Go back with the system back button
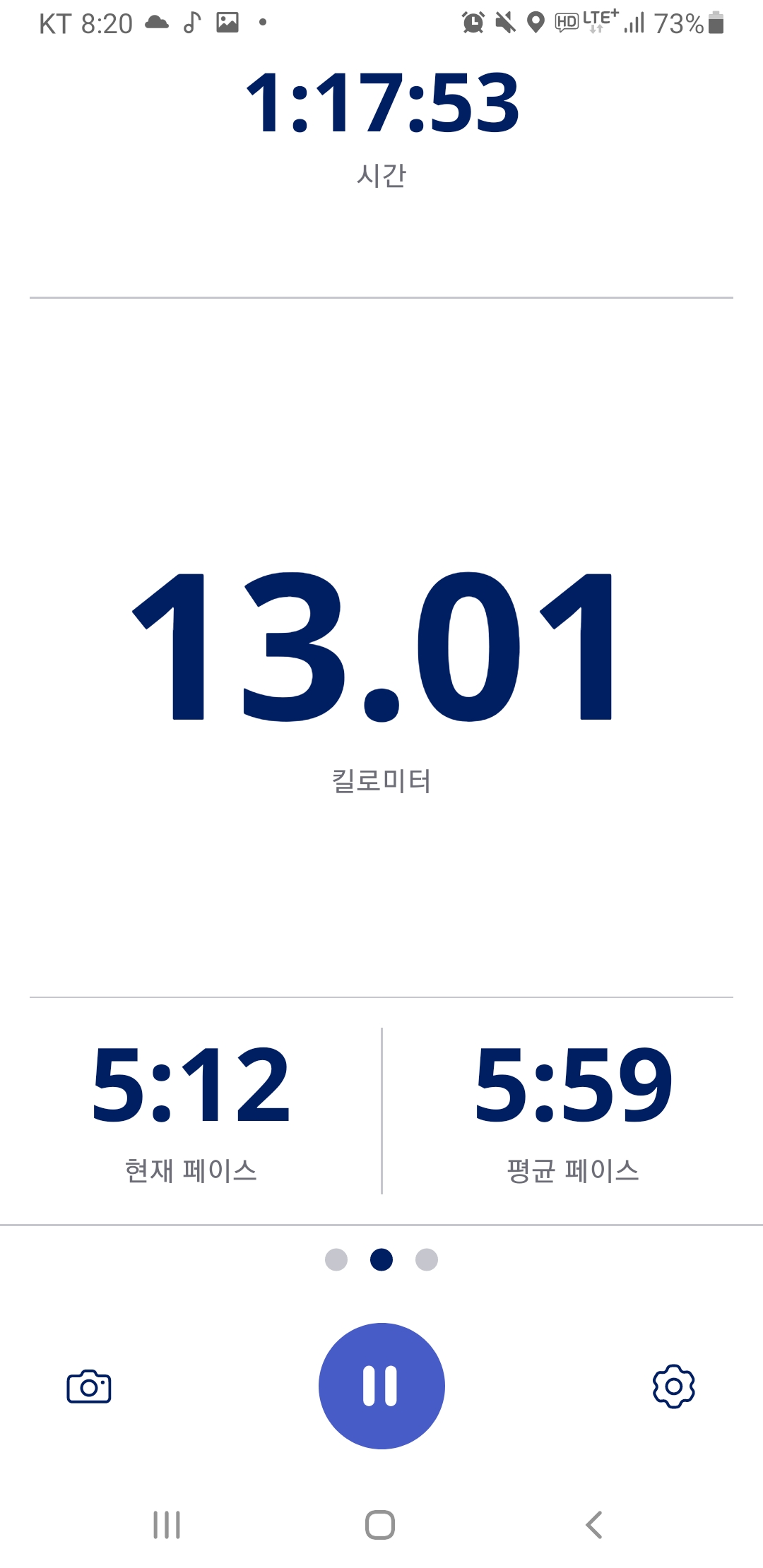The width and height of the screenshot is (763, 1568). (x=594, y=1525)
